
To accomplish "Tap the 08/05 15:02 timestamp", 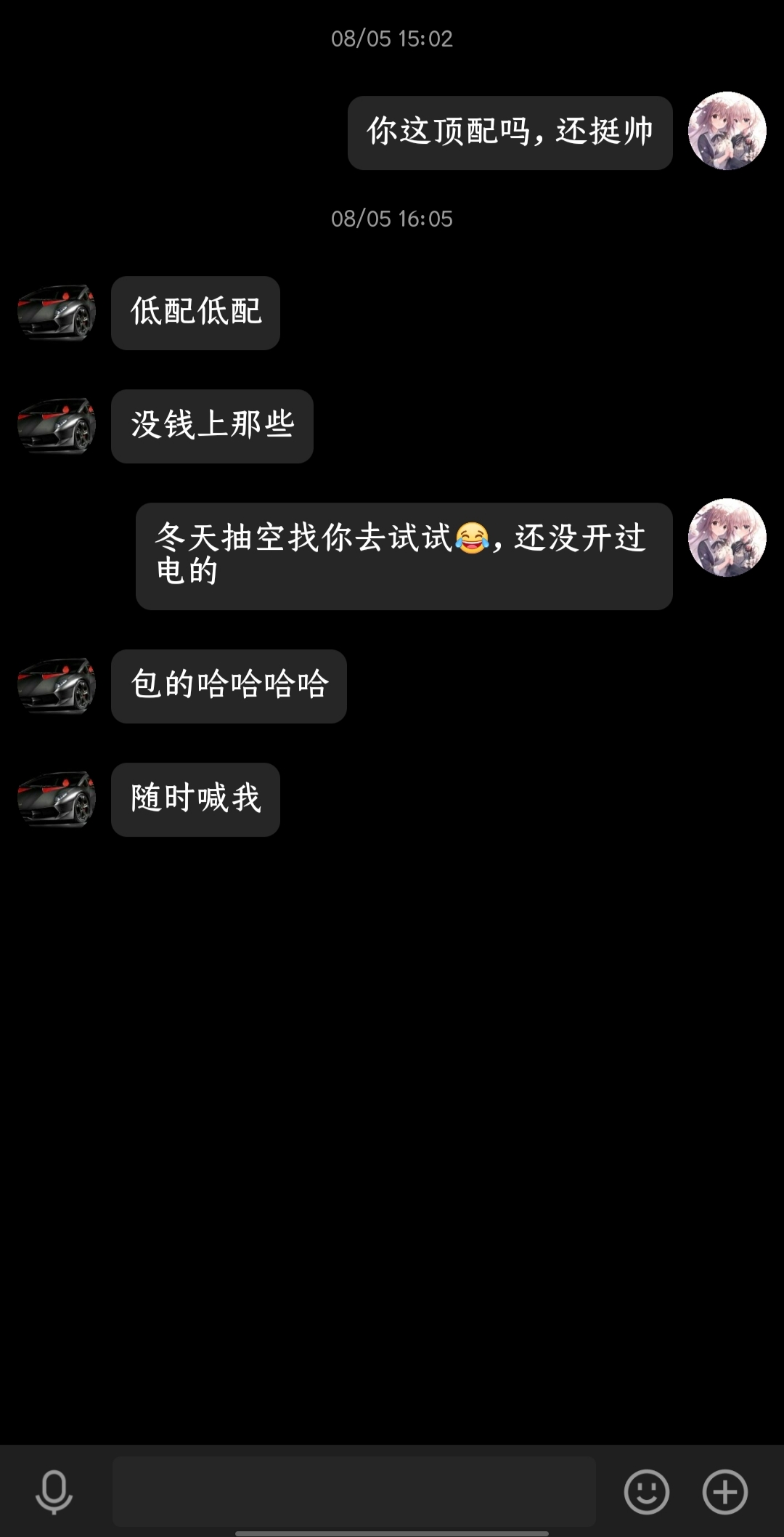I will click(x=392, y=39).
